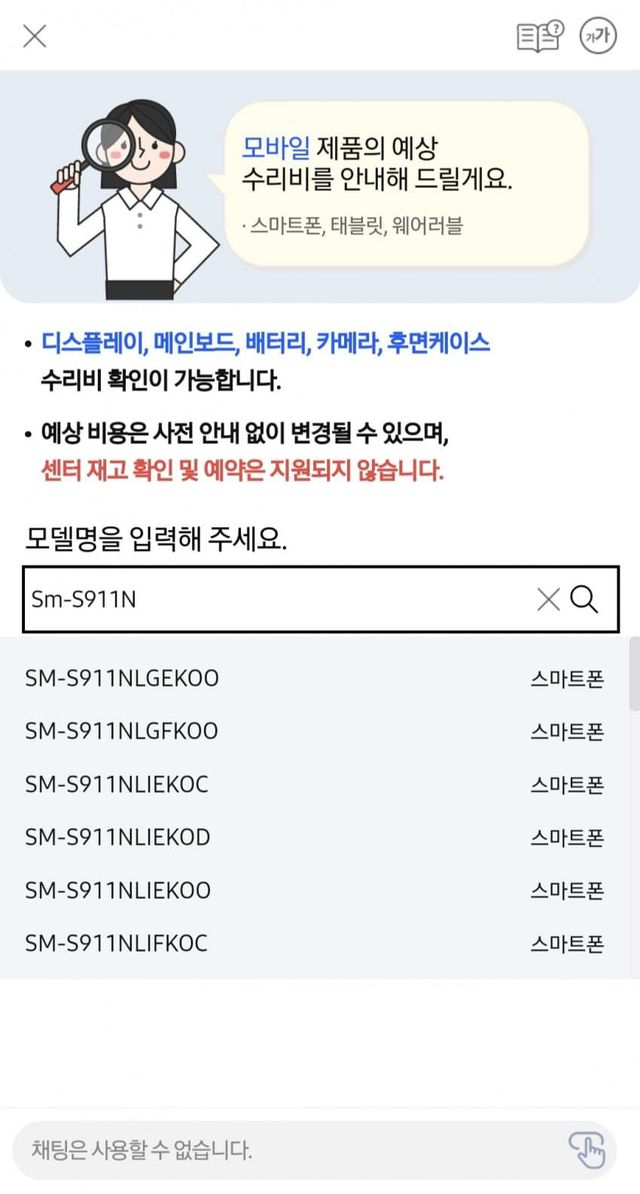Edit the model name field Sm-S911N

click(270, 599)
